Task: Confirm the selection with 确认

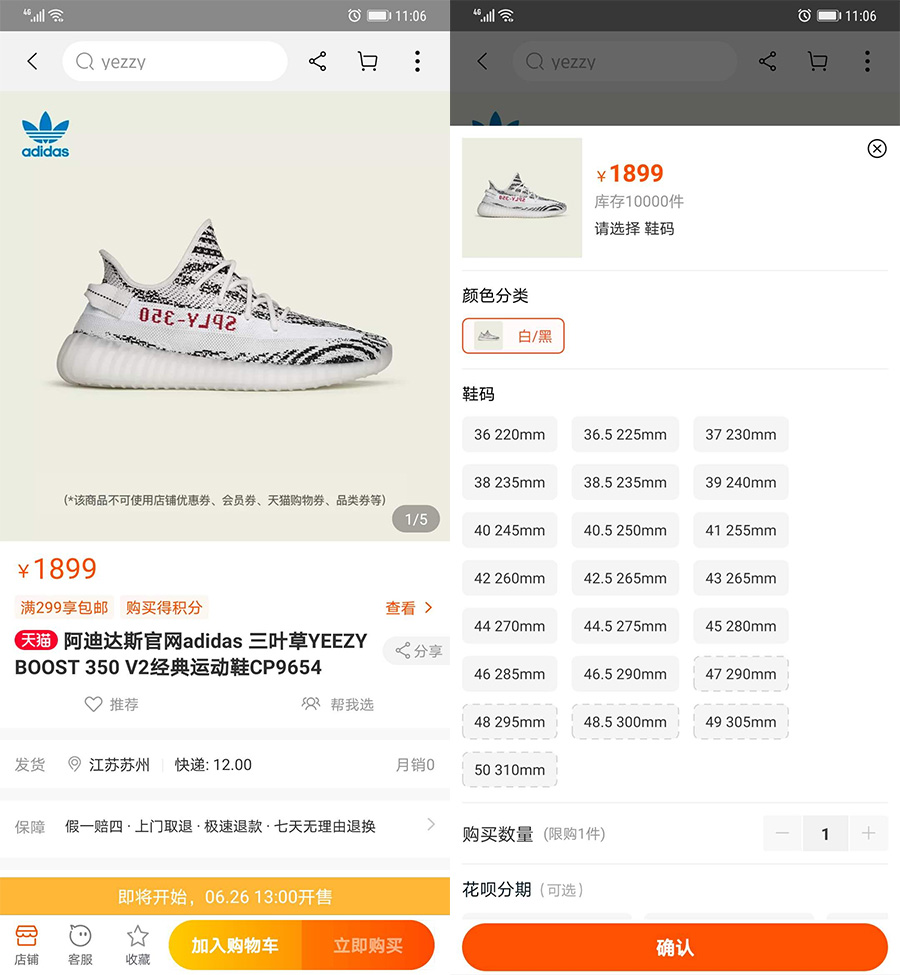Action: click(675, 947)
